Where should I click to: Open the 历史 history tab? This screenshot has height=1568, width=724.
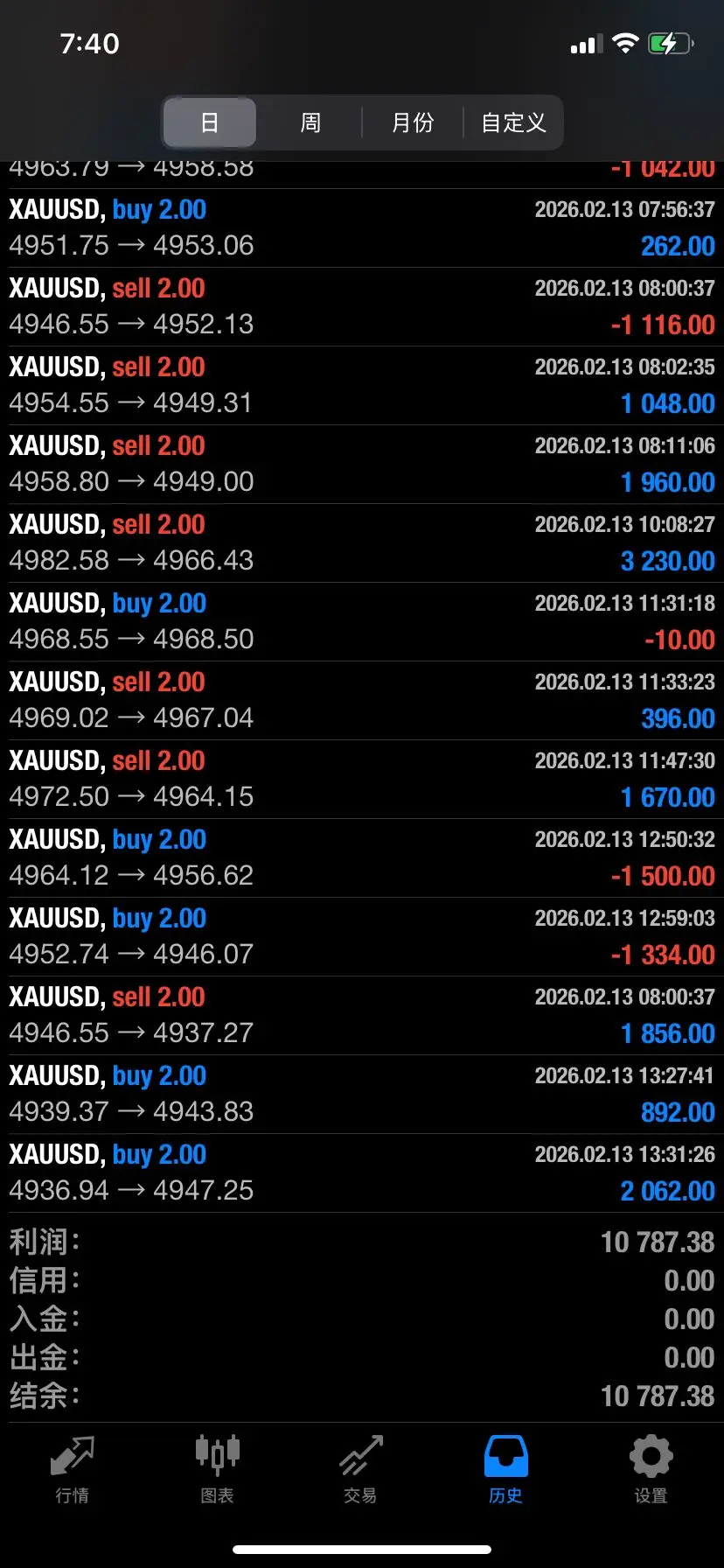[505, 1470]
